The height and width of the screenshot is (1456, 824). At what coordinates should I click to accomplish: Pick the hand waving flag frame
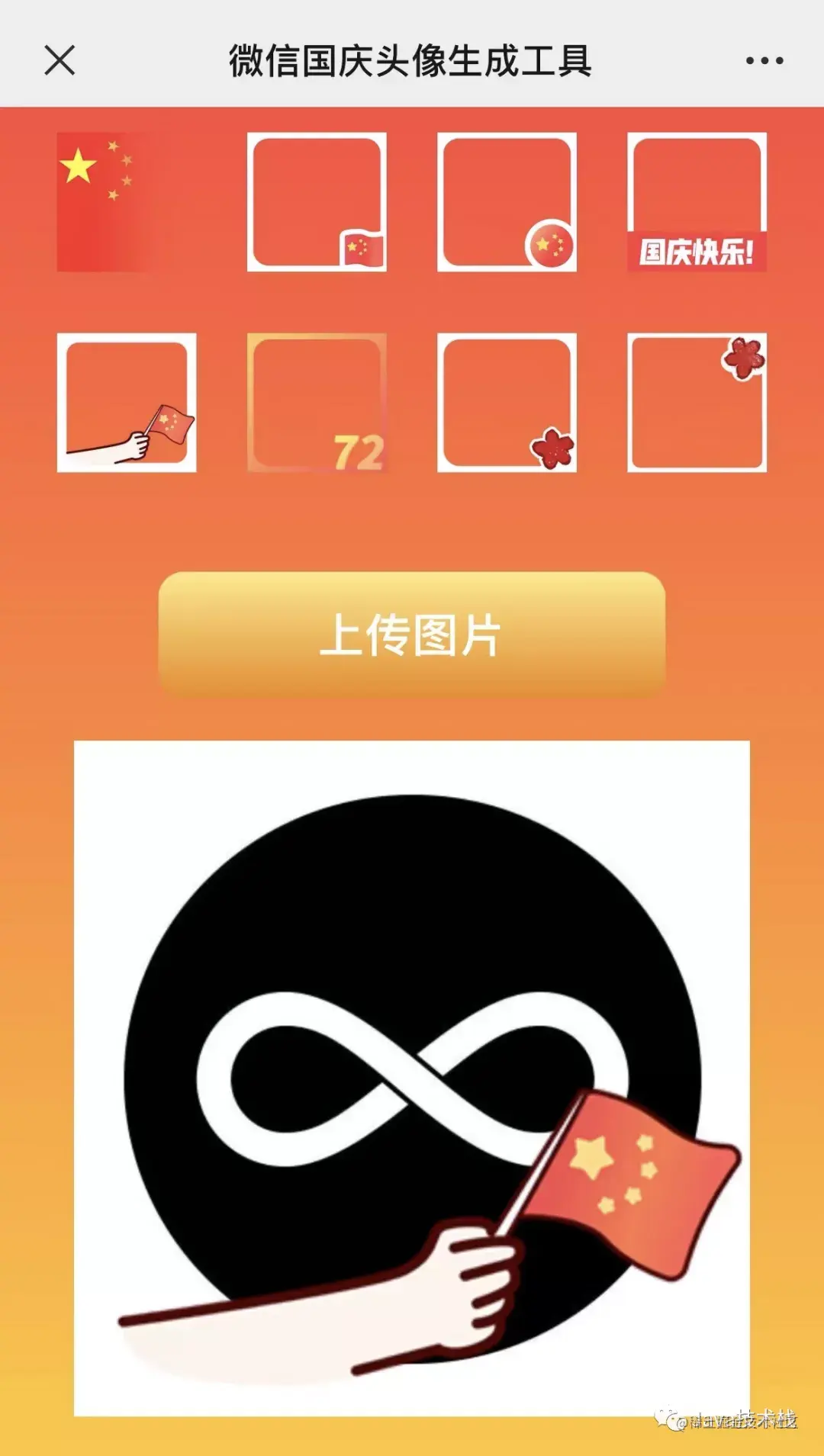127,403
